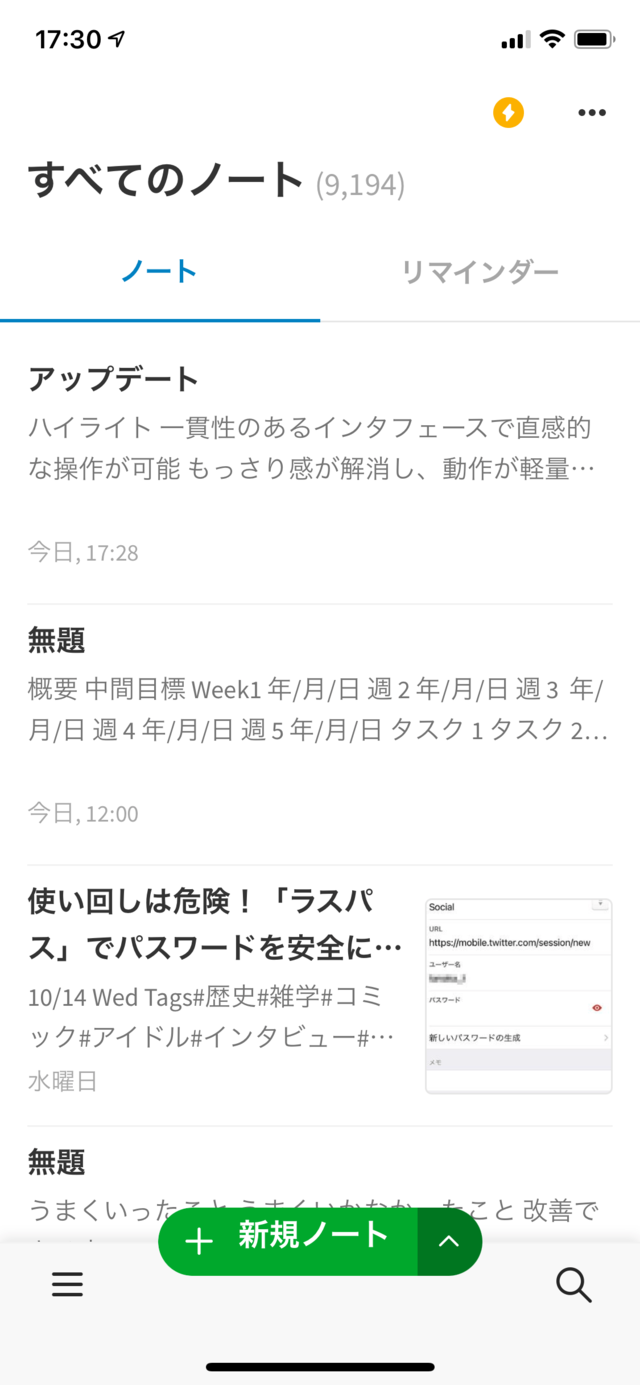Expand the new note options chevron
The width and height of the screenshot is (640, 1385).
[x=449, y=1241]
